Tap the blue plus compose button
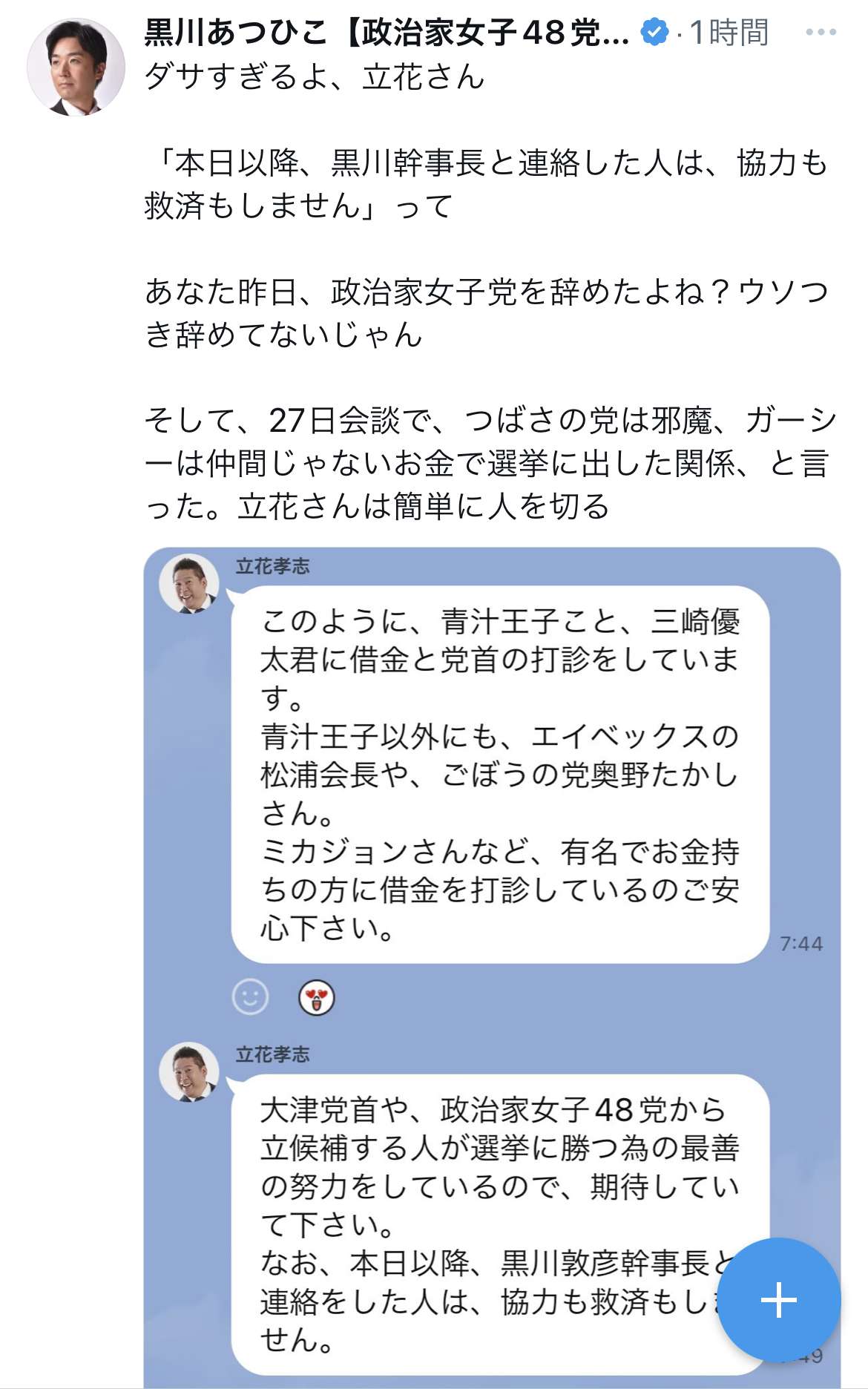868x1389 pixels. point(778,1300)
